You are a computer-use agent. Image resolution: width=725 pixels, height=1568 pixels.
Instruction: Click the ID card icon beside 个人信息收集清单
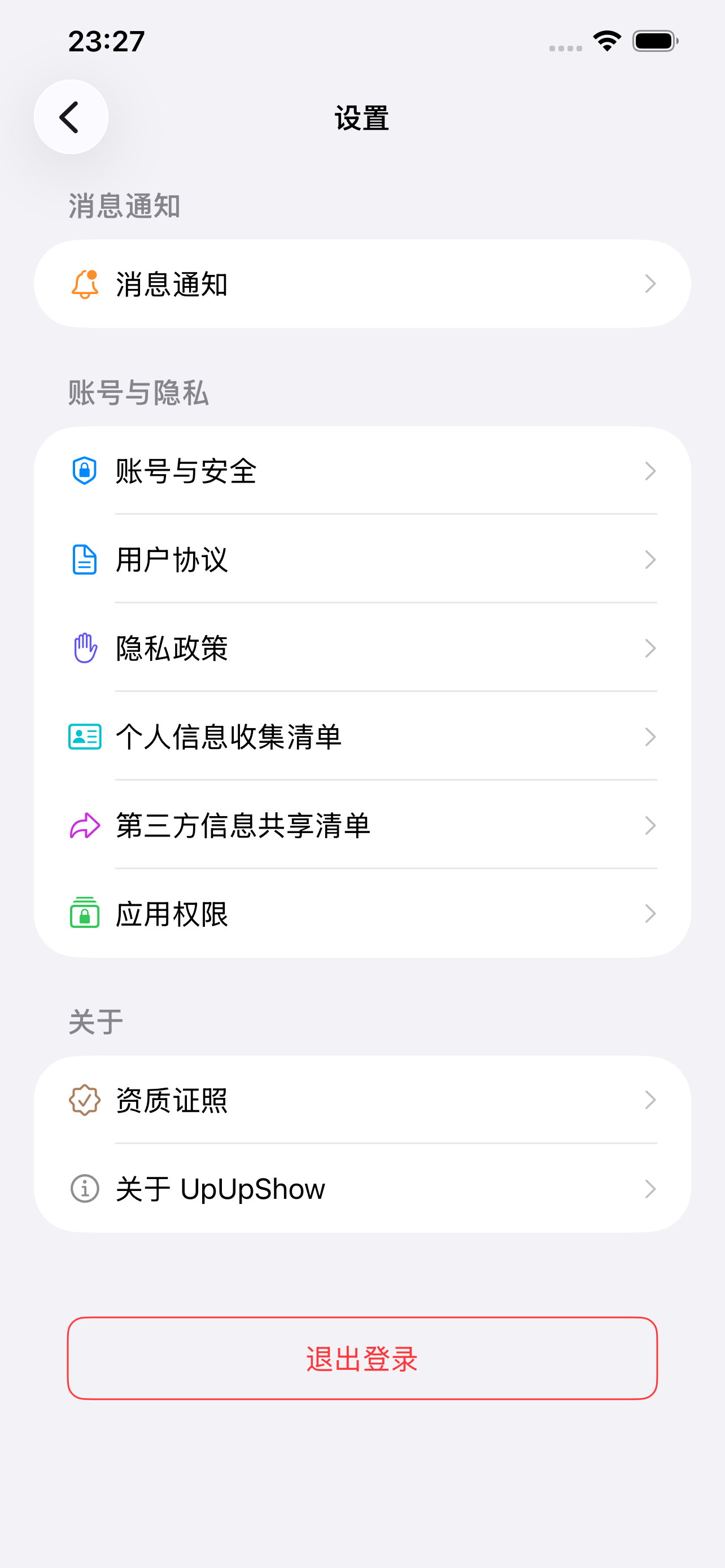pyautogui.click(x=85, y=737)
